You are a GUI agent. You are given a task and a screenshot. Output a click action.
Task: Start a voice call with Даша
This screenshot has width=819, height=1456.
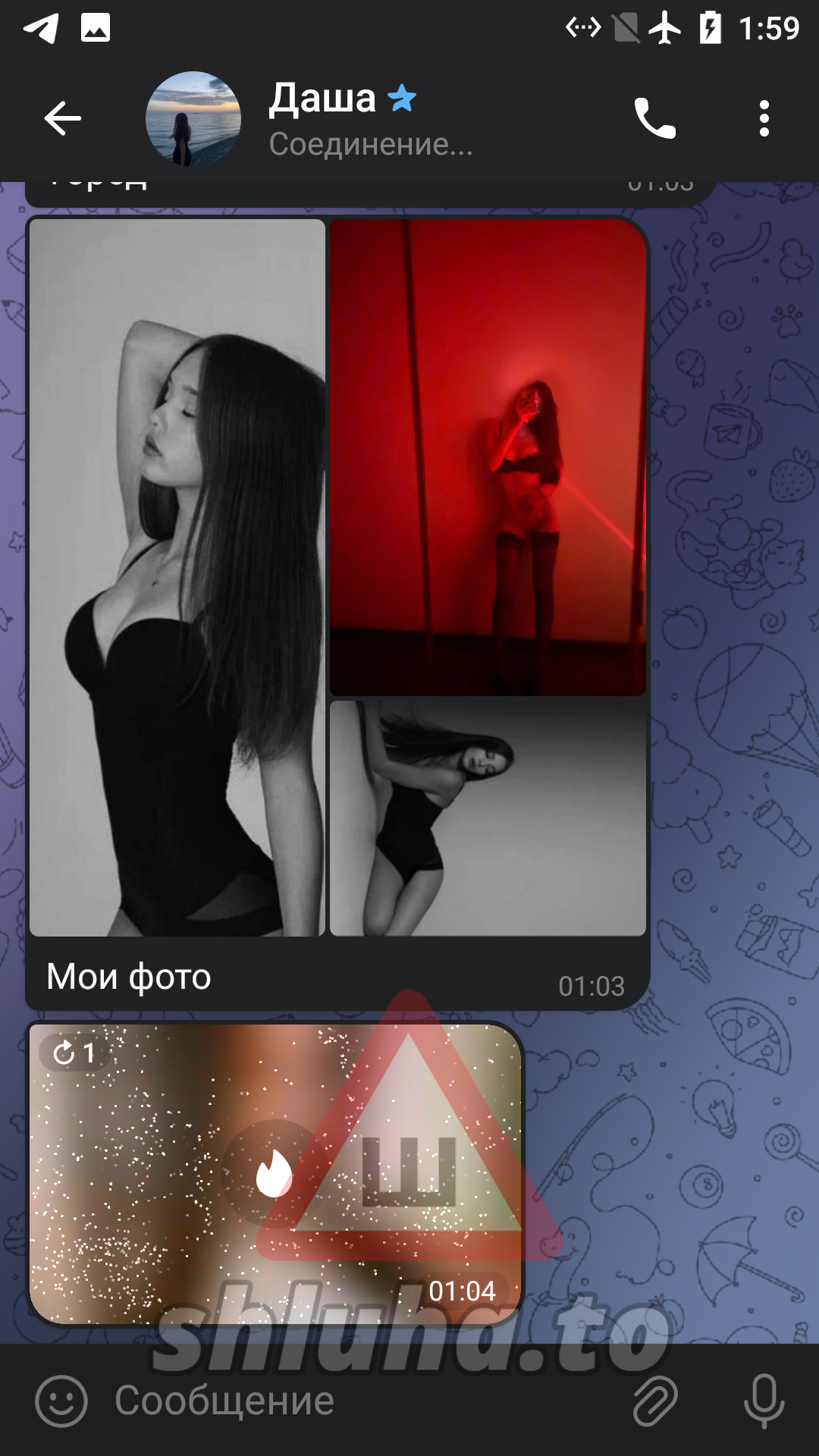654,118
